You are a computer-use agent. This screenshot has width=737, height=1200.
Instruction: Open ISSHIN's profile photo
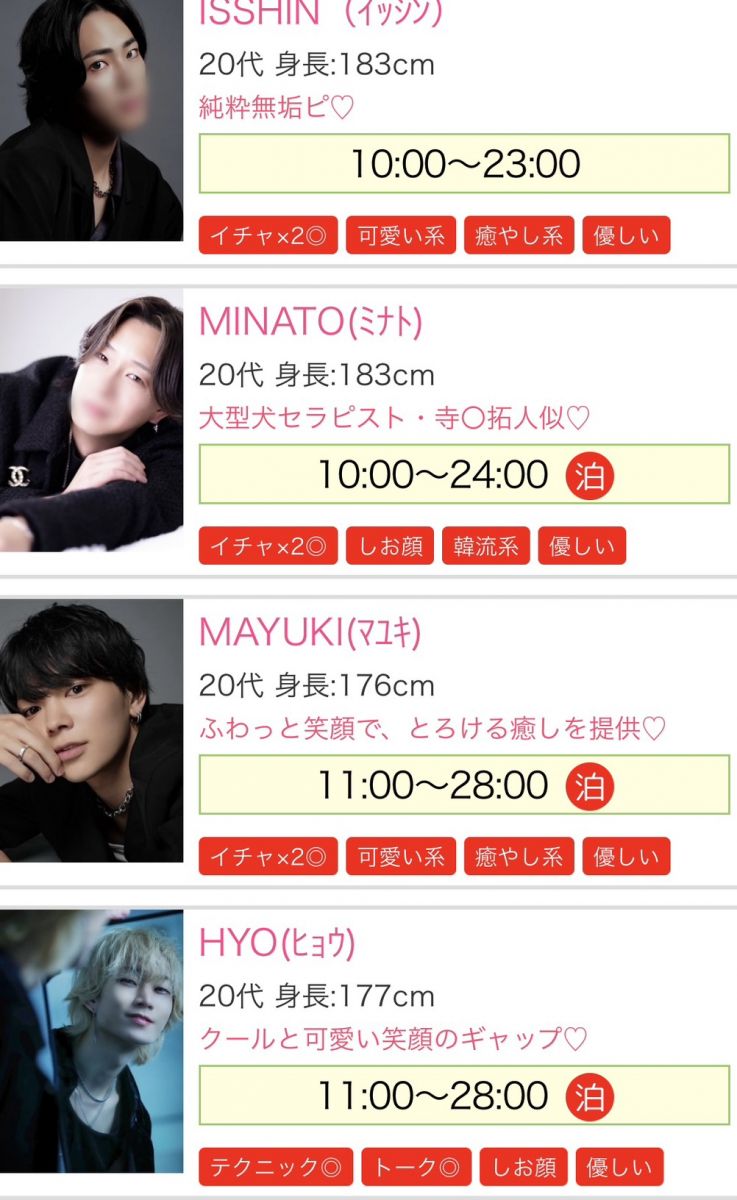[x=91, y=120]
